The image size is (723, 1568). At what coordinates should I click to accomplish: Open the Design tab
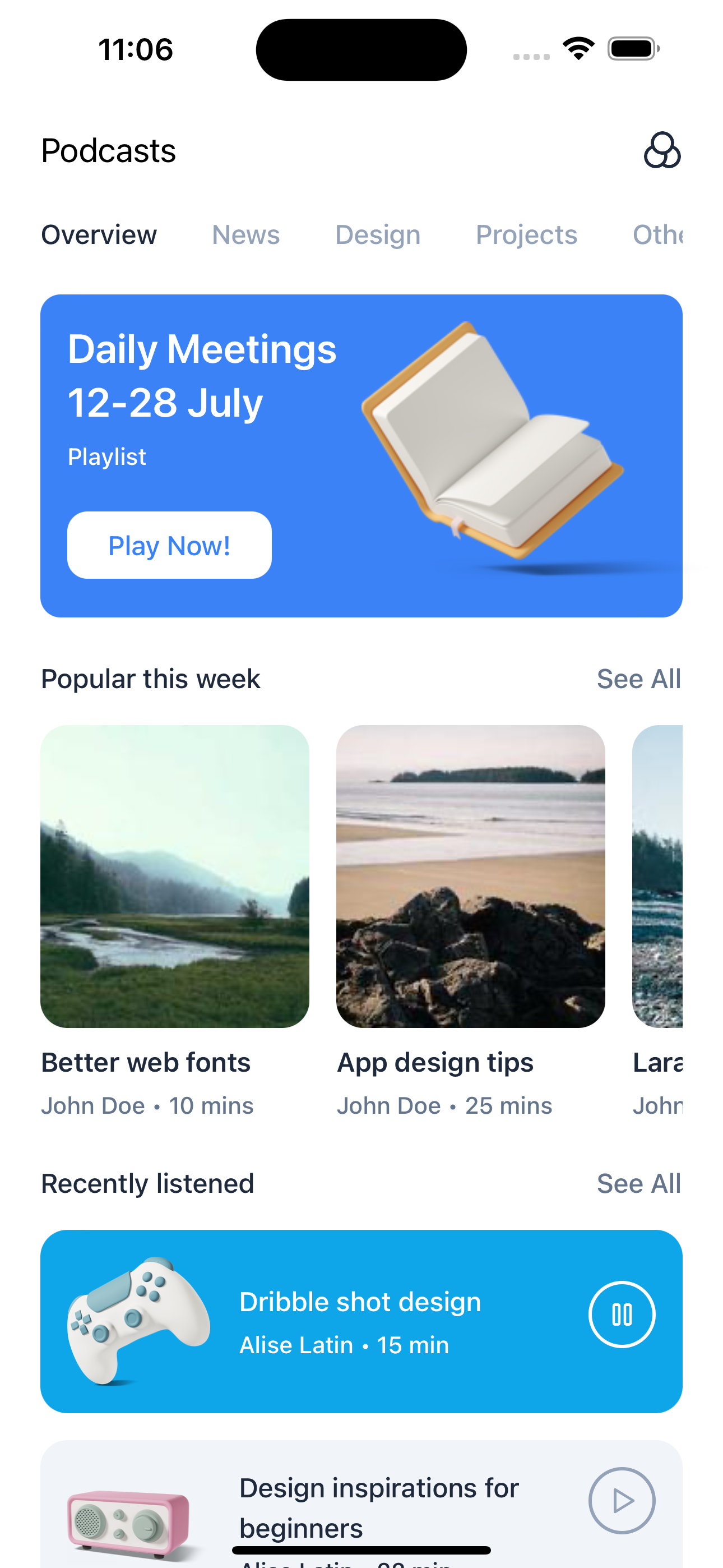pos(377,234)
